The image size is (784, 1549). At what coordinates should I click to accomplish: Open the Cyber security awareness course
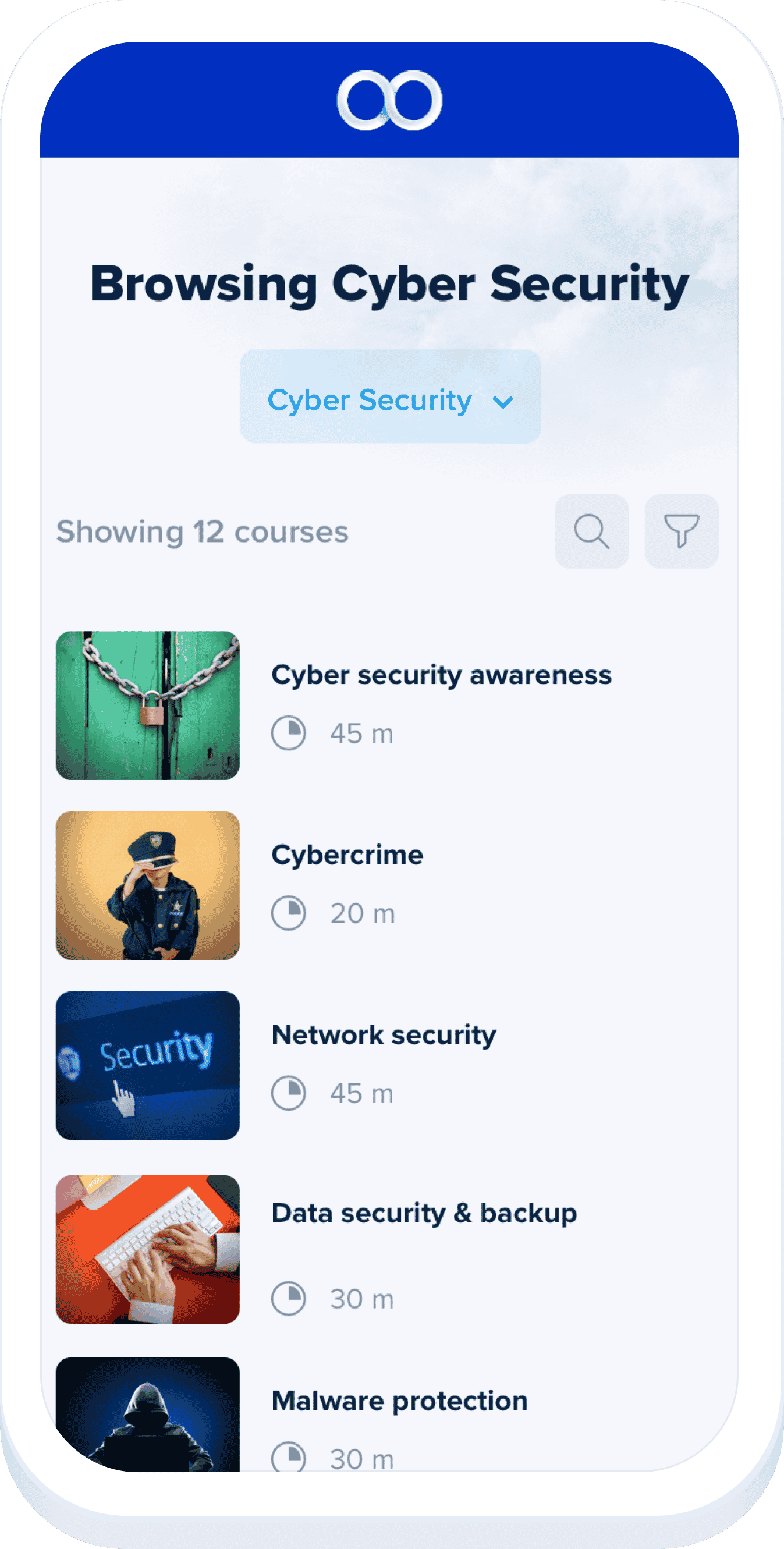click(441, 675)
